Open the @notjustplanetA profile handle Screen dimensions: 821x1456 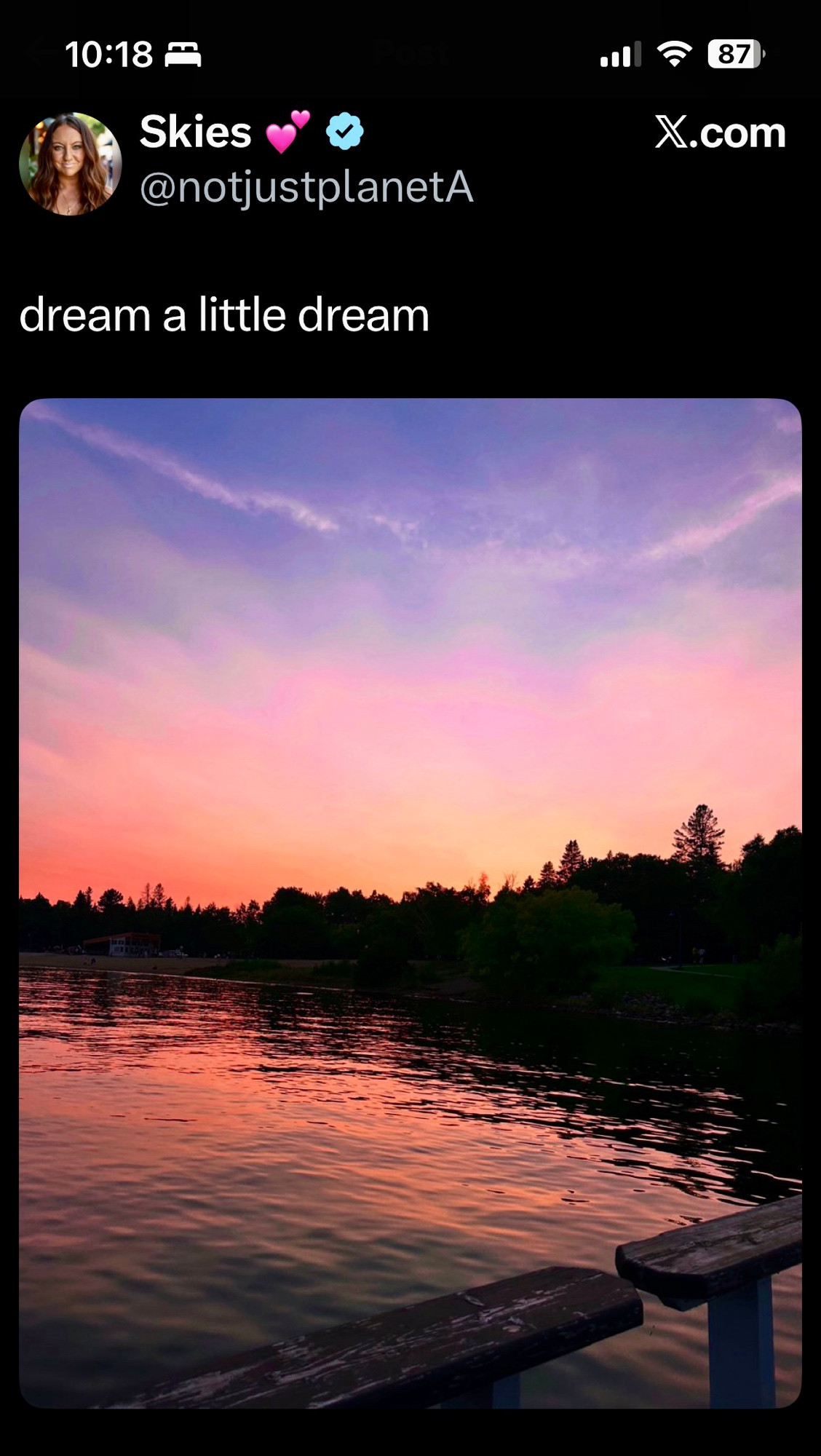[x=306, y=189]
